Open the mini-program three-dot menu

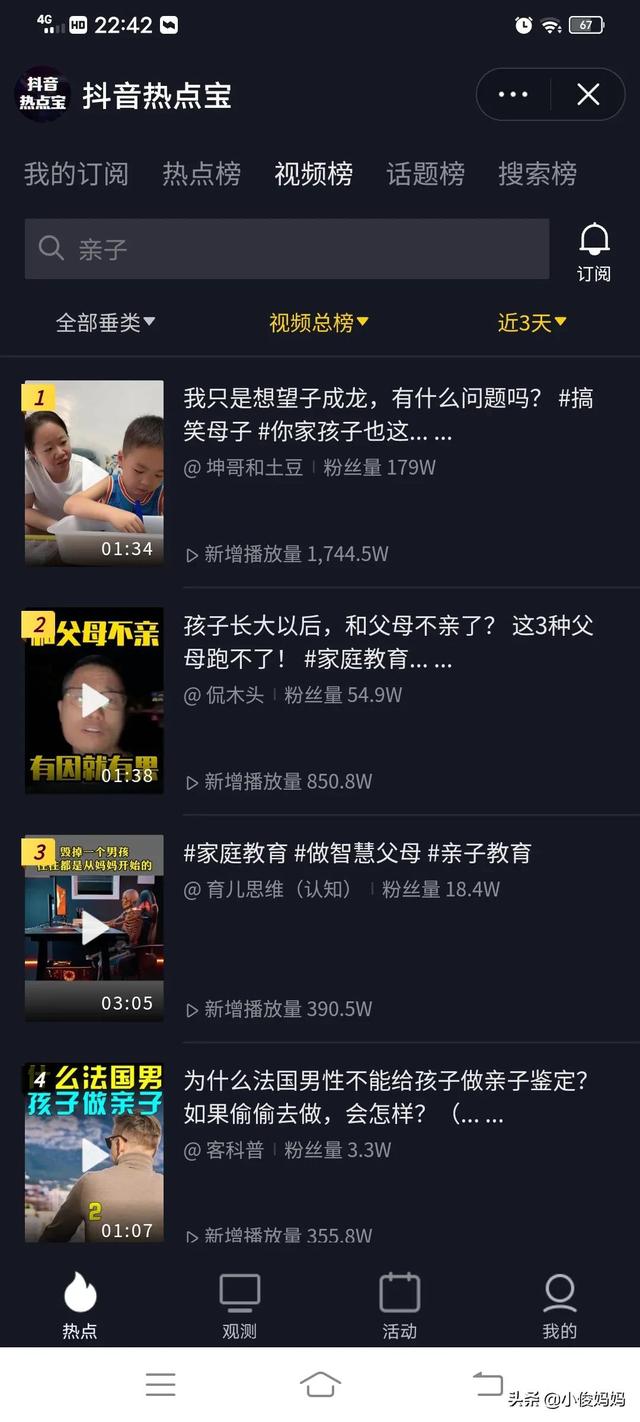pos(513,95)
